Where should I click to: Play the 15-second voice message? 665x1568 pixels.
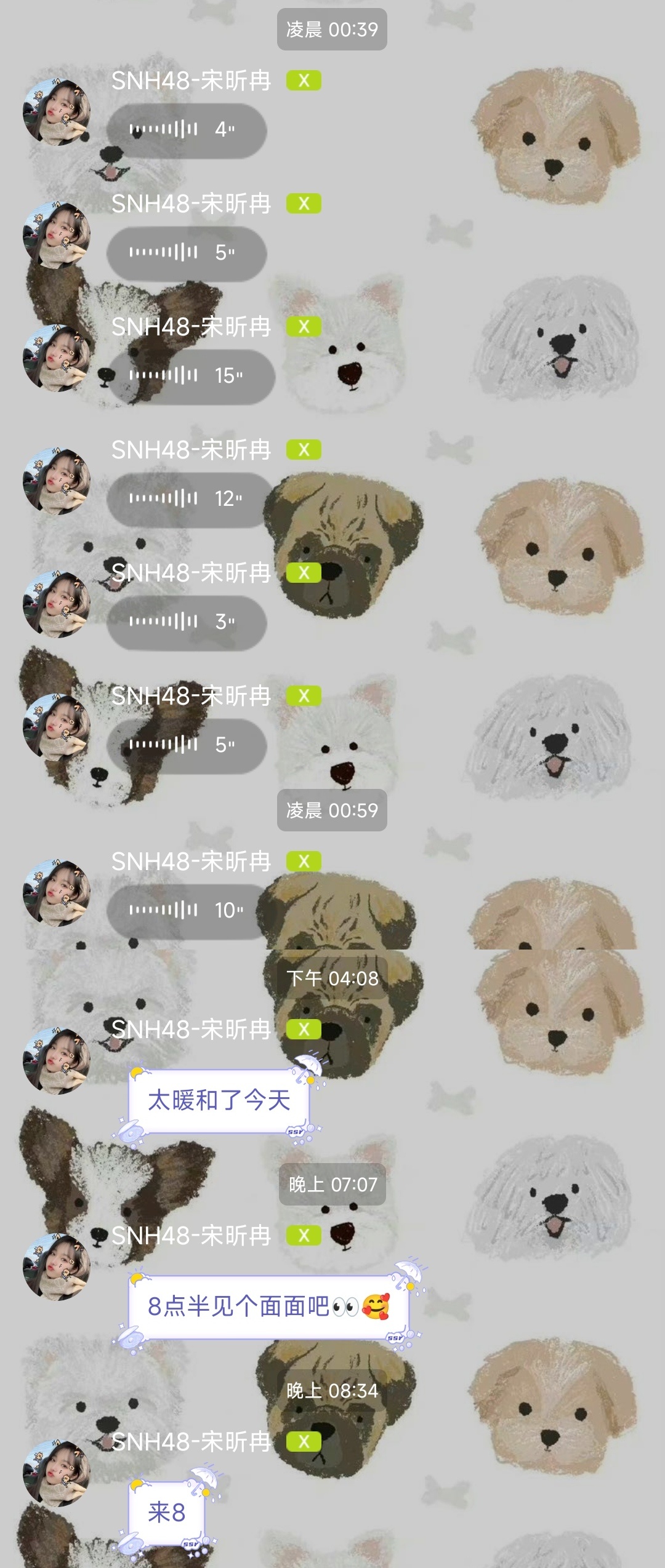(x=190, y=376)
